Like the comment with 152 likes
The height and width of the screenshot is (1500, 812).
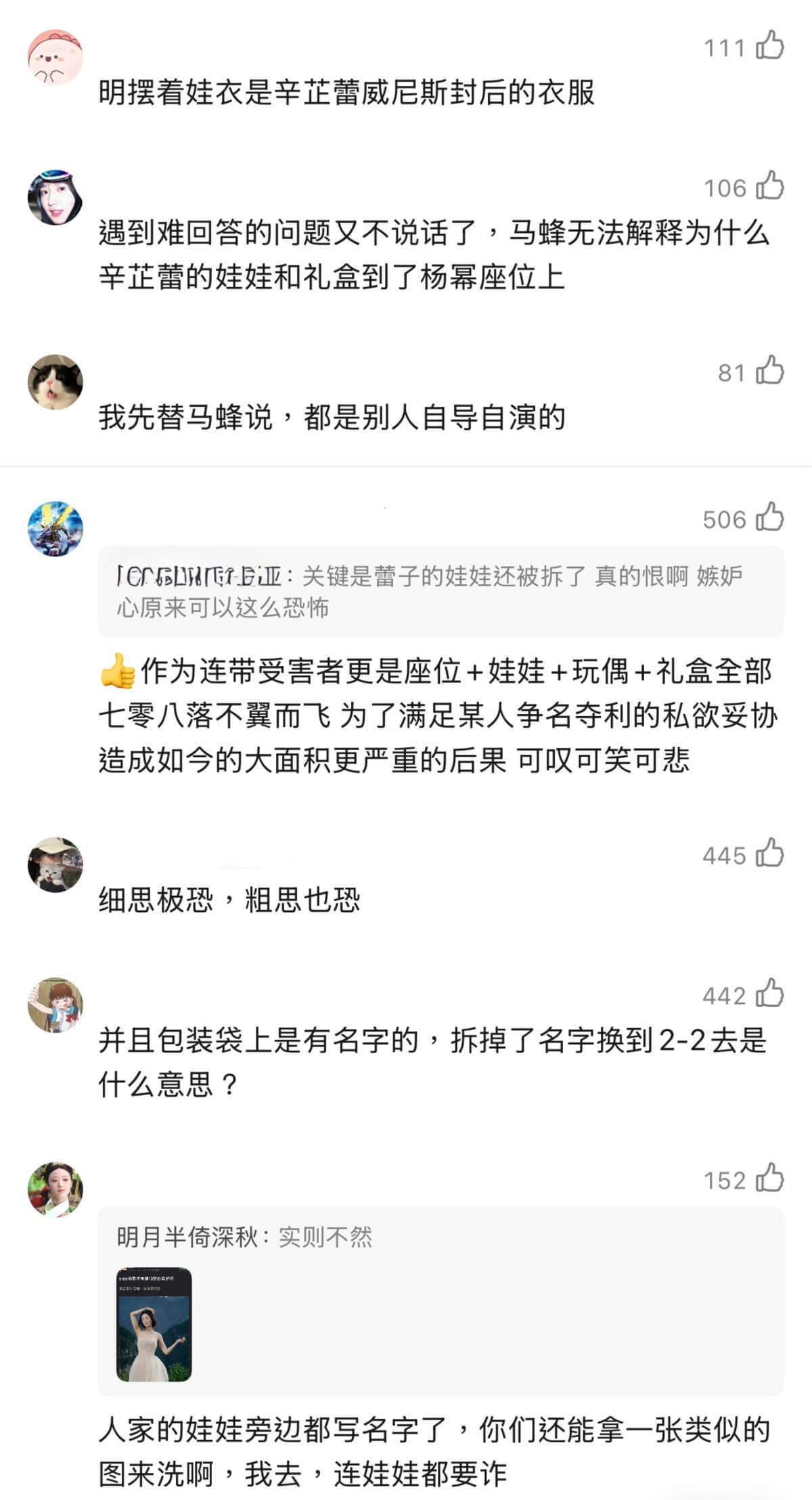coord(769,1178)
